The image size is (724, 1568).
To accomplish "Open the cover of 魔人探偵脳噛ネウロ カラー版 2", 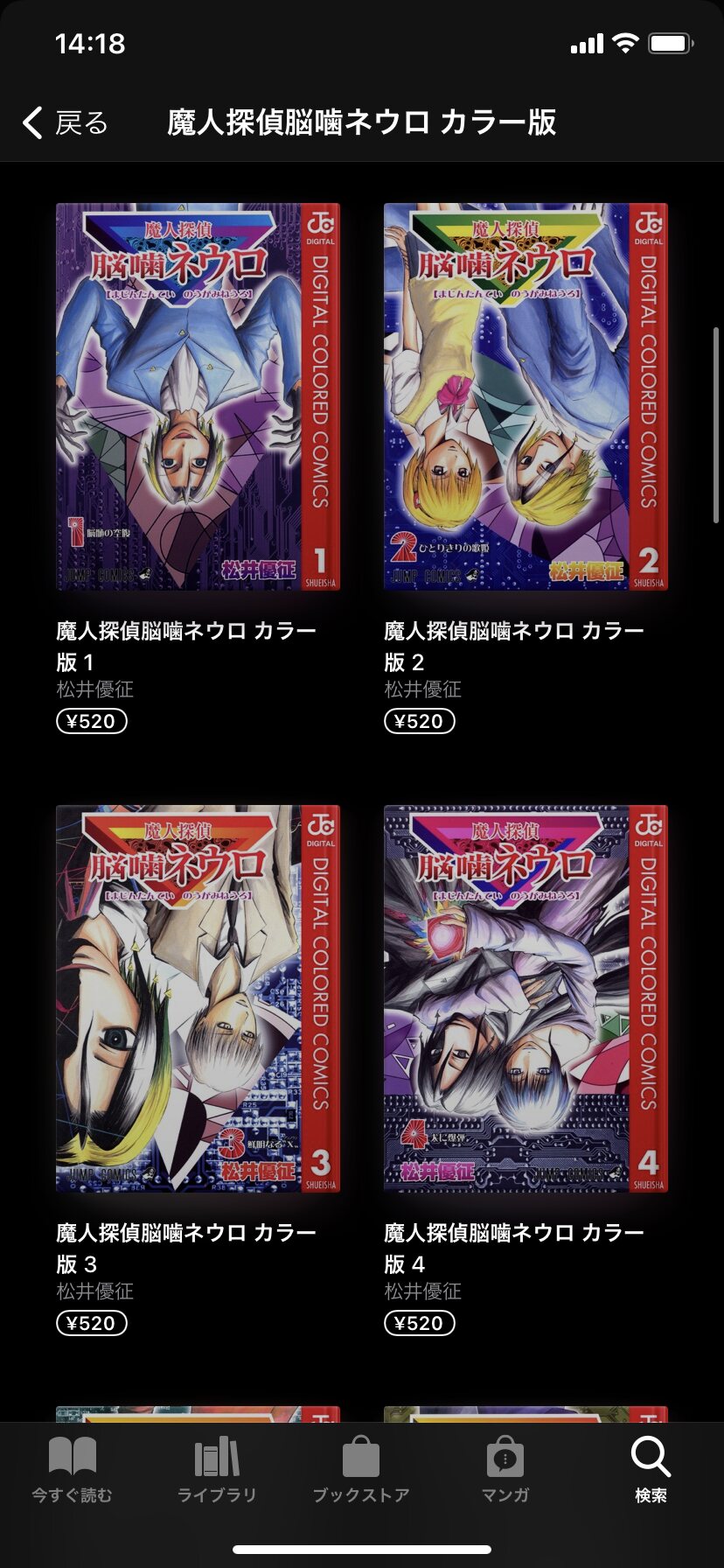I will point(526,397).
